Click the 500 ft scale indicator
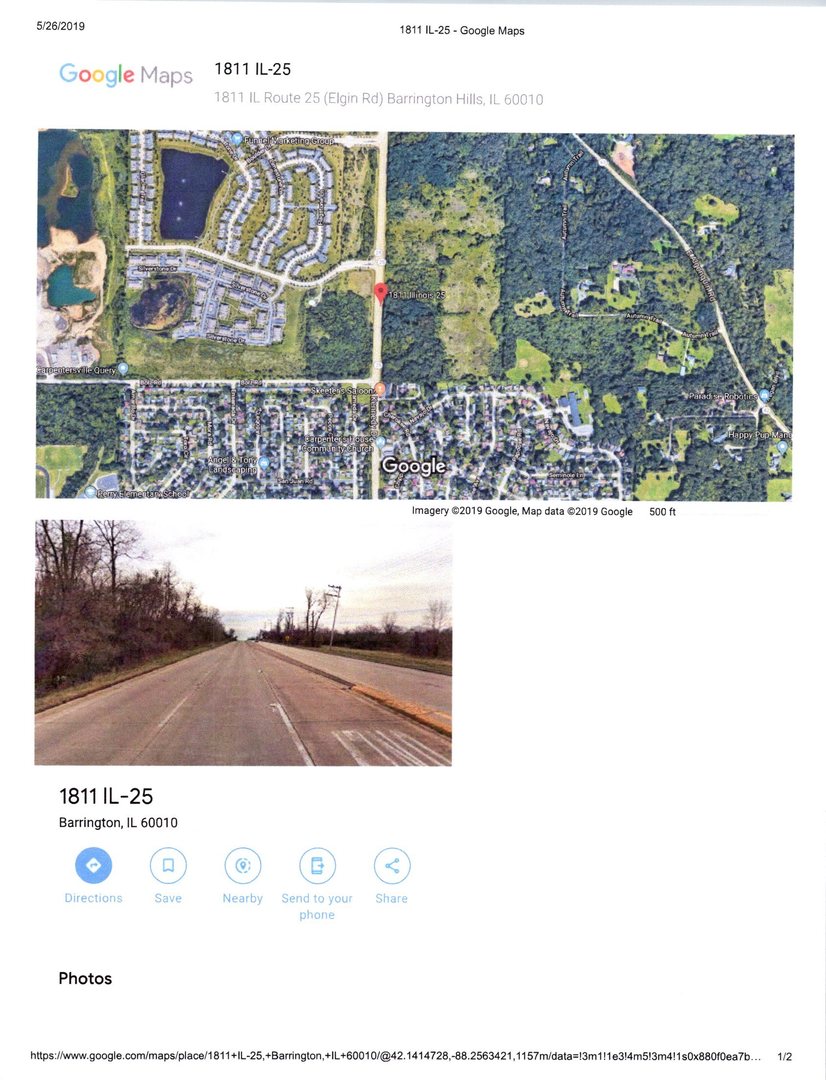This screenshot has height=1080, width=826. 662,511
